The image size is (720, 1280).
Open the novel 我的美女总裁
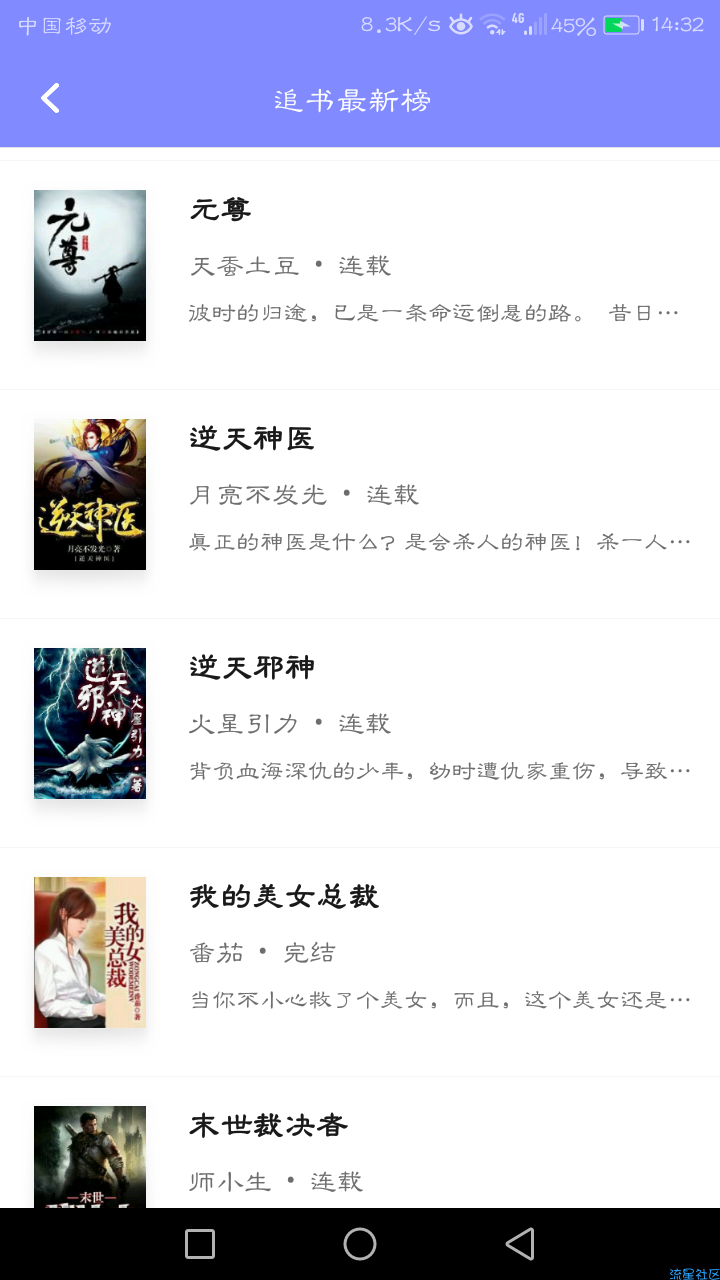pos(360,962)
